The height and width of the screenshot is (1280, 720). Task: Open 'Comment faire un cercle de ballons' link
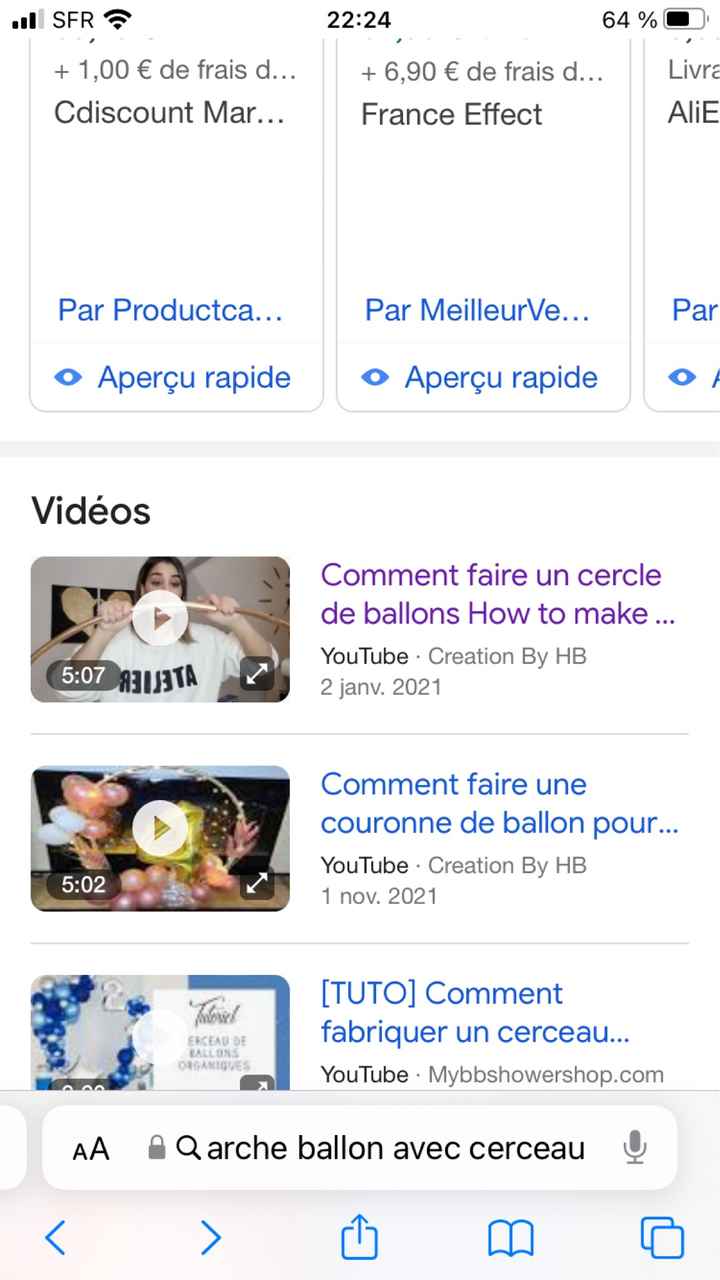tap(490, 594)
